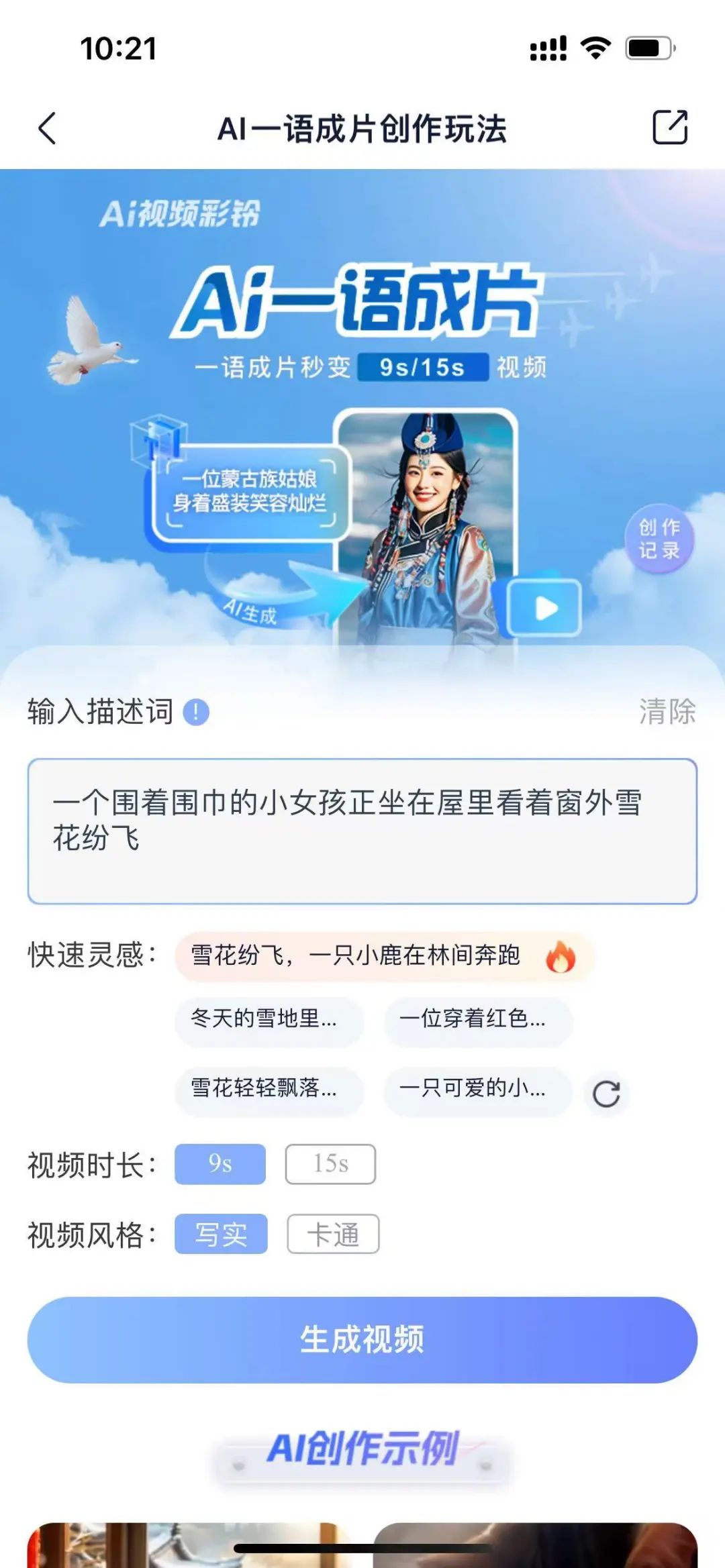Focus the description text input box
725x1568 pixels.
coord(362,831)
